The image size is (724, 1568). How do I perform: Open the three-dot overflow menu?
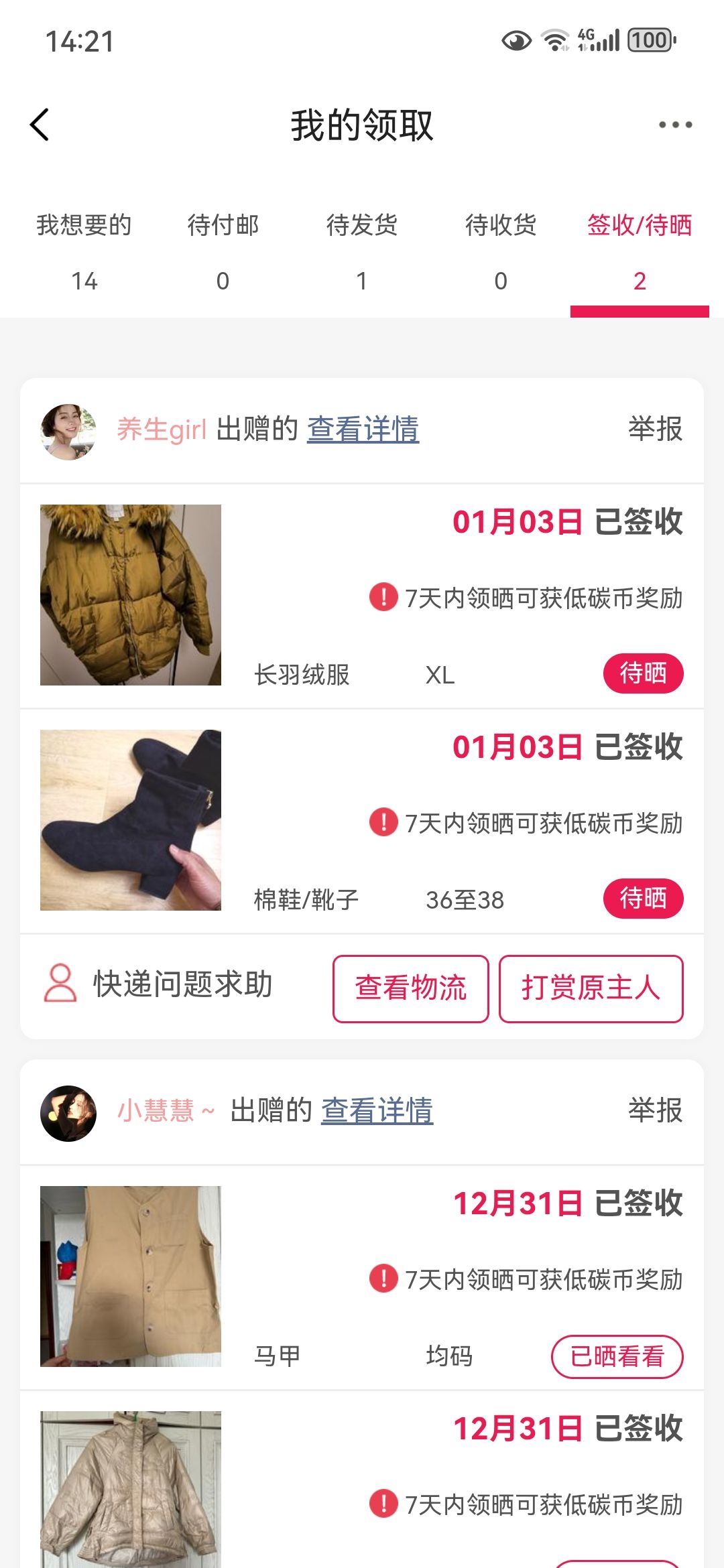(675, 125)
